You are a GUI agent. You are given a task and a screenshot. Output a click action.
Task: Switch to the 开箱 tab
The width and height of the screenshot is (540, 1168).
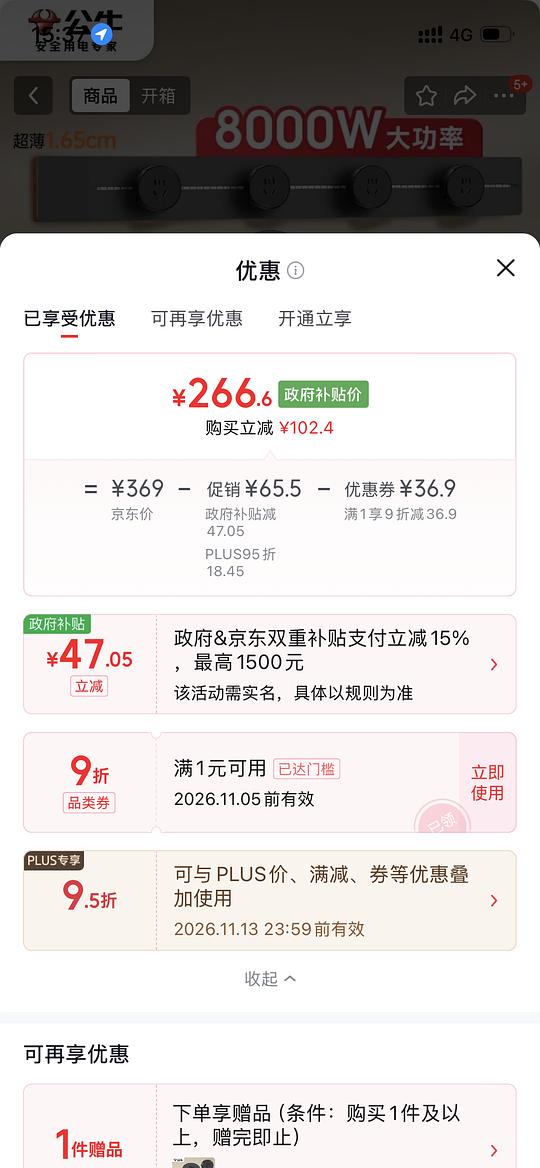pyautogui.click(x=159, y=95)
